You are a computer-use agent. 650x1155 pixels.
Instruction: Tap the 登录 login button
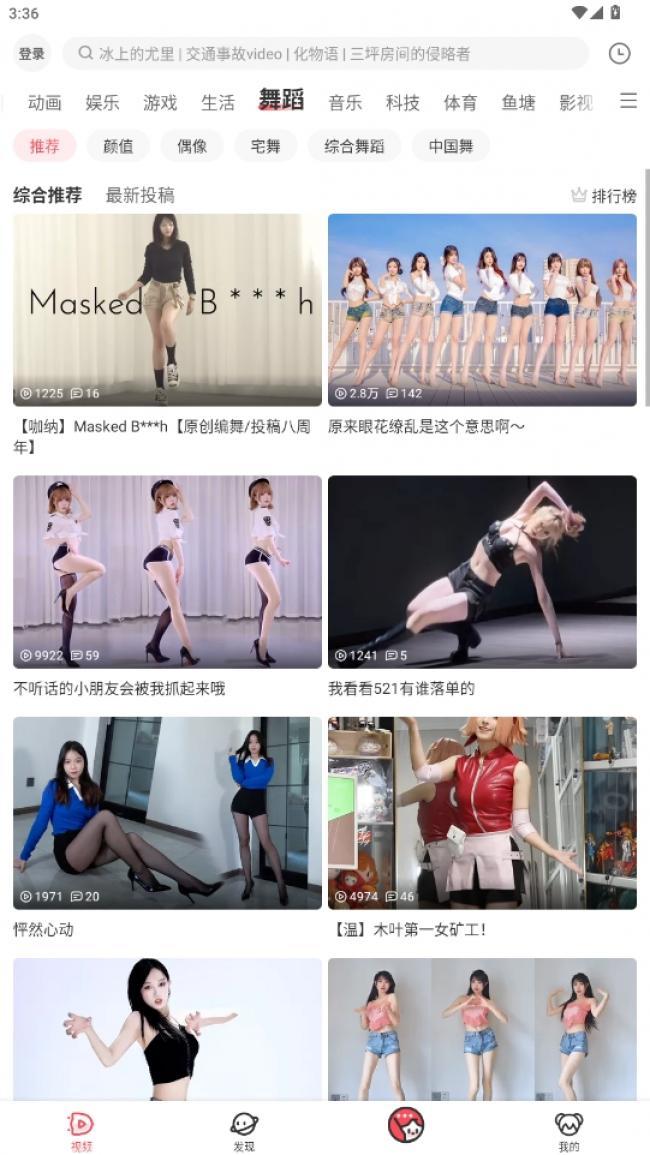coord(32,54)
